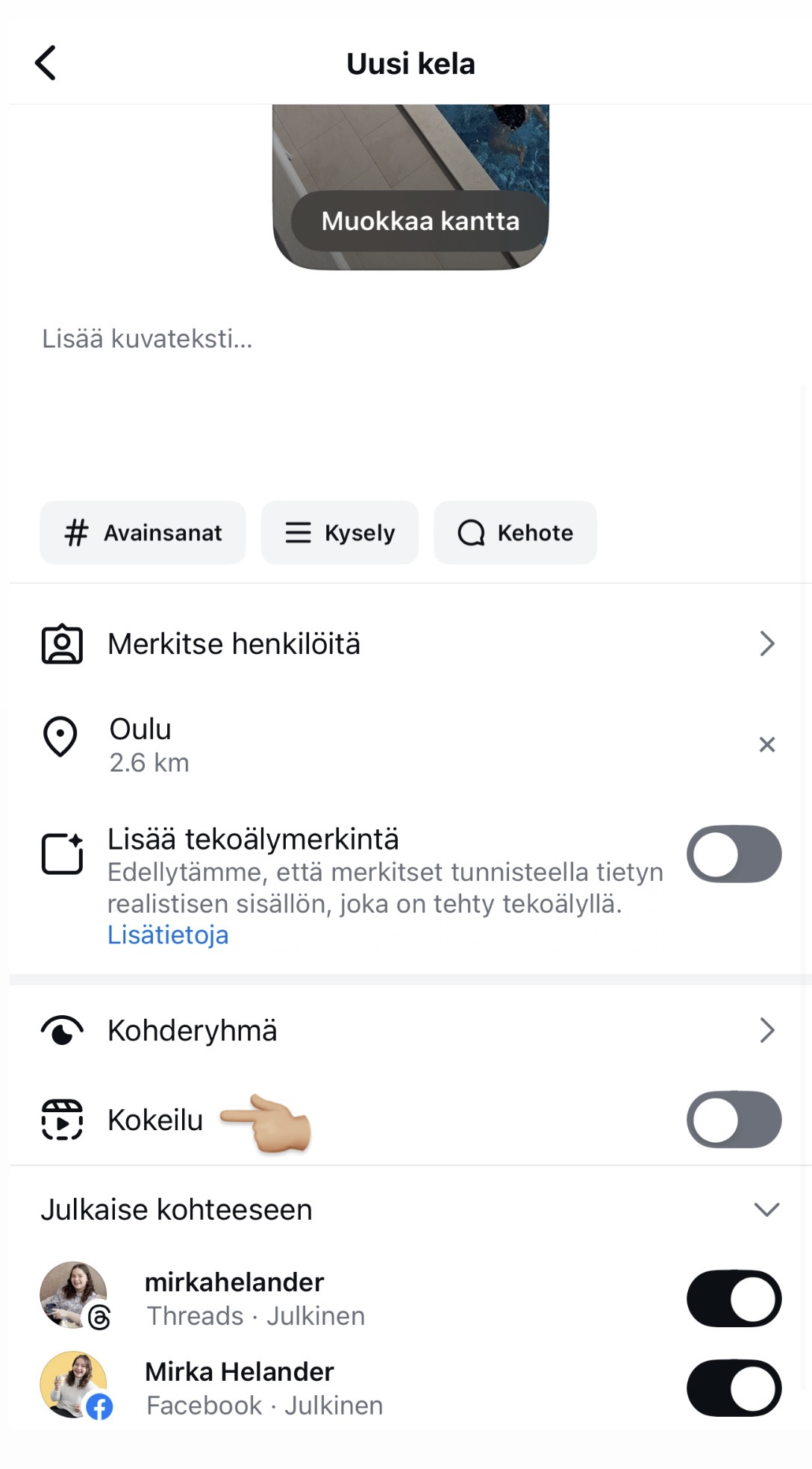Go back from Uusi kela screen

[46, 63]
